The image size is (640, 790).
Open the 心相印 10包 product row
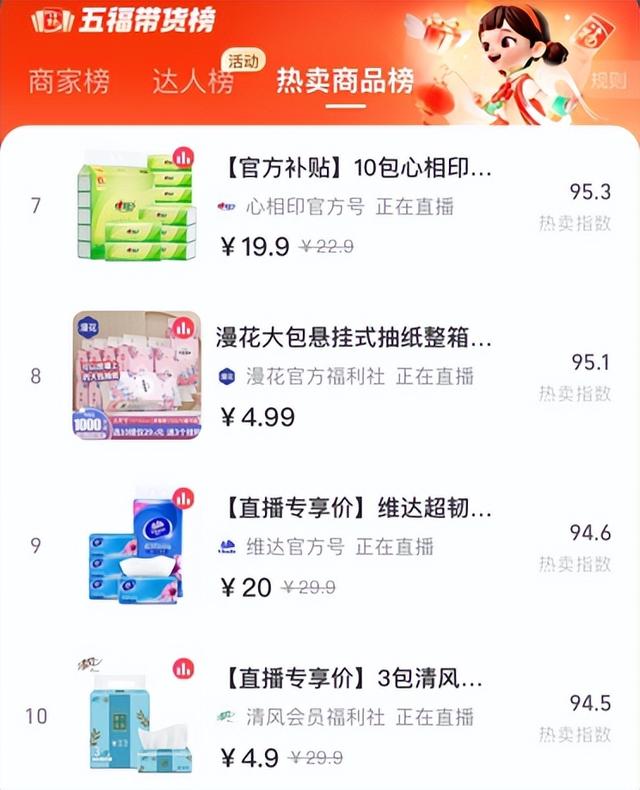pyautogui.click(x=355, y=169)
